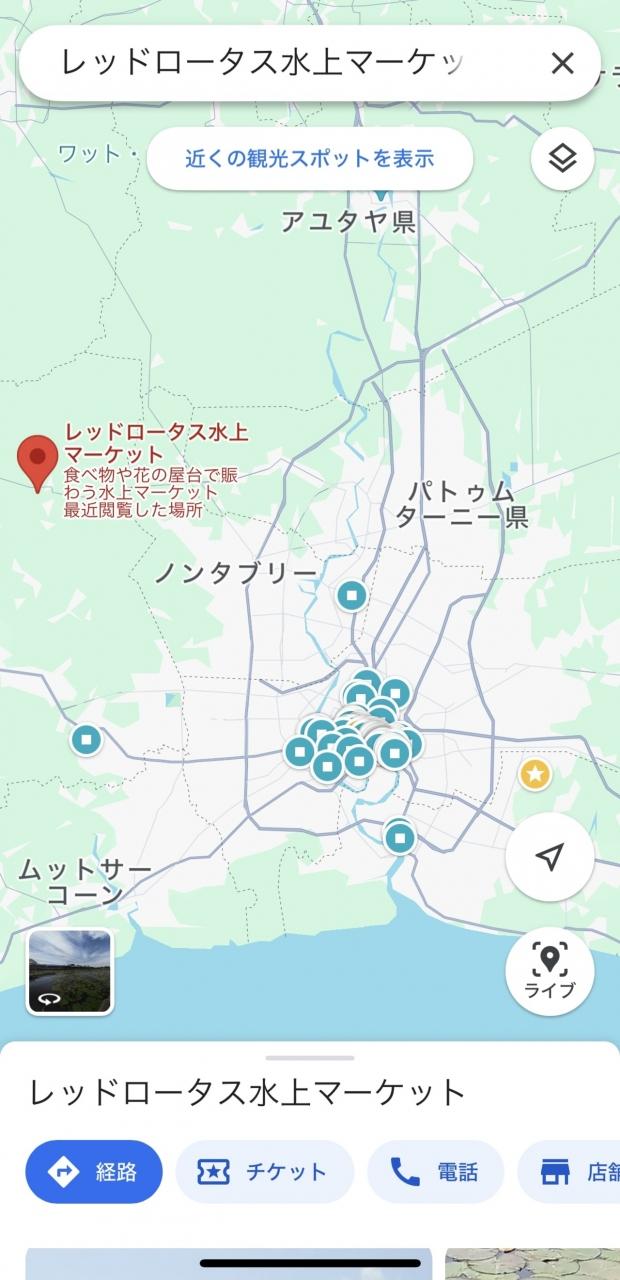
Task: Open the map layers button
Action: click(562, 158)
